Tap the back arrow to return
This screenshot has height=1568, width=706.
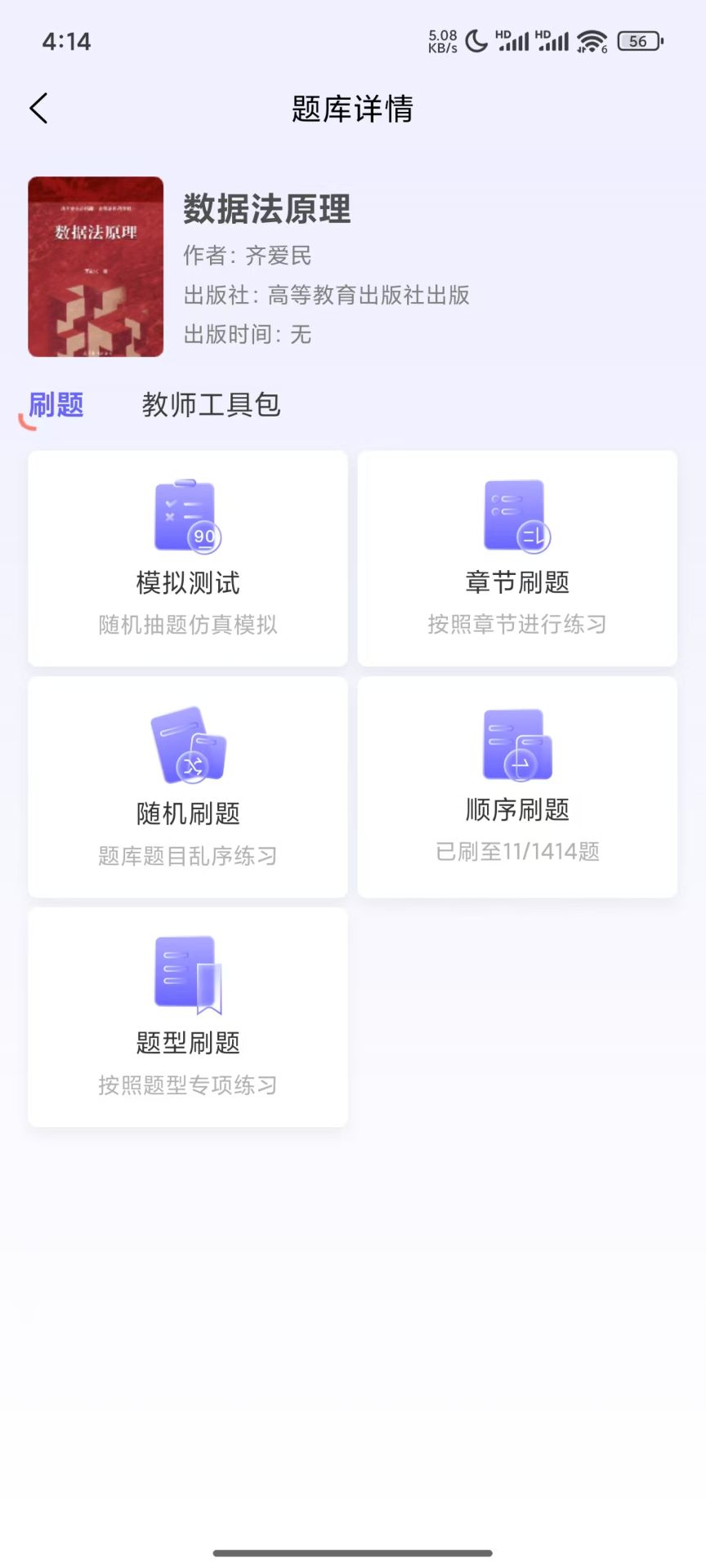(x=38, y=107)
